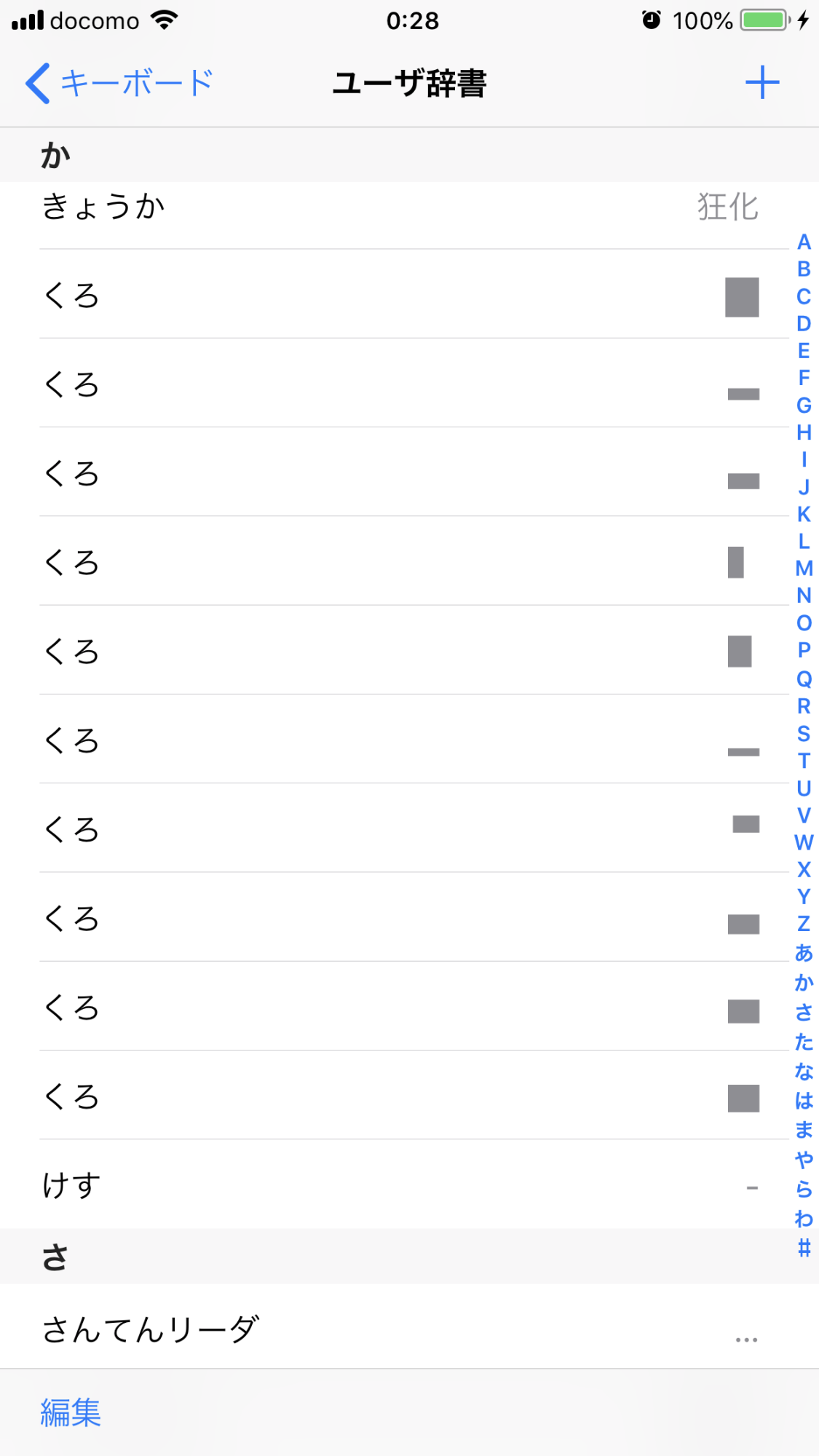819x1456 pixels.
Task: Open the けす entry
Action: 409,1184
